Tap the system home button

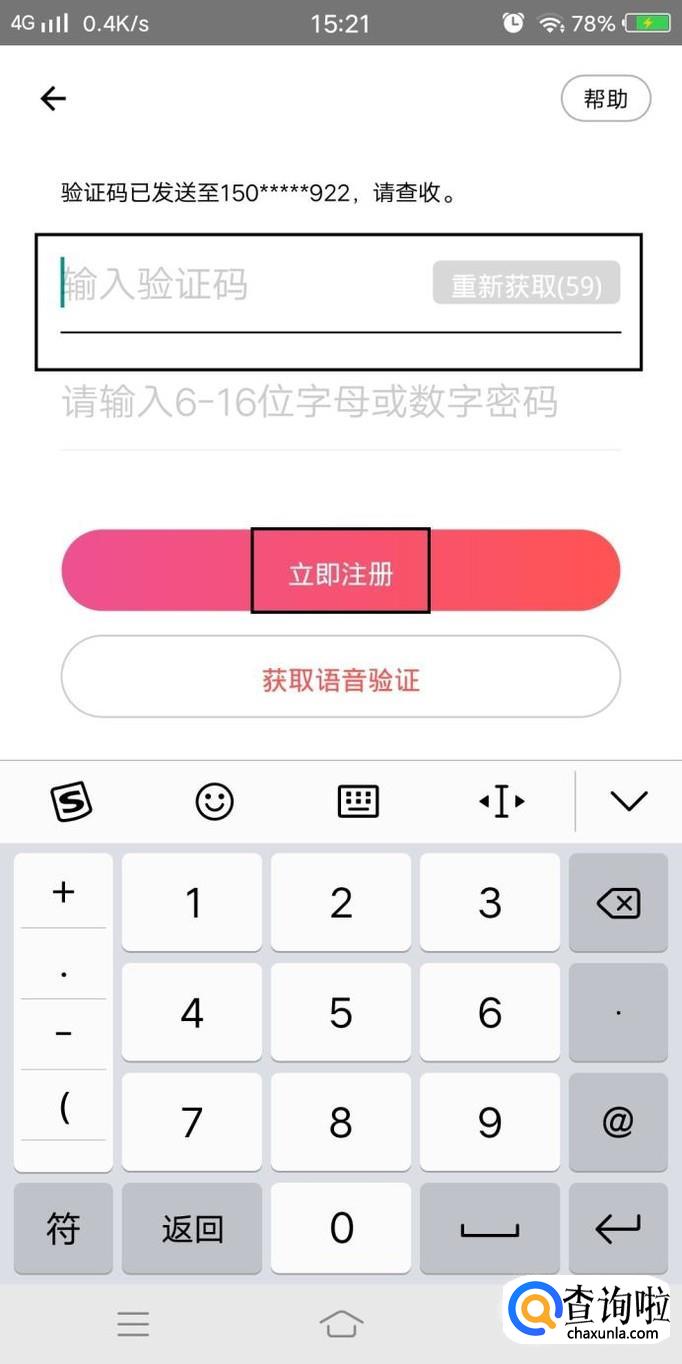tap(341, 1324)
